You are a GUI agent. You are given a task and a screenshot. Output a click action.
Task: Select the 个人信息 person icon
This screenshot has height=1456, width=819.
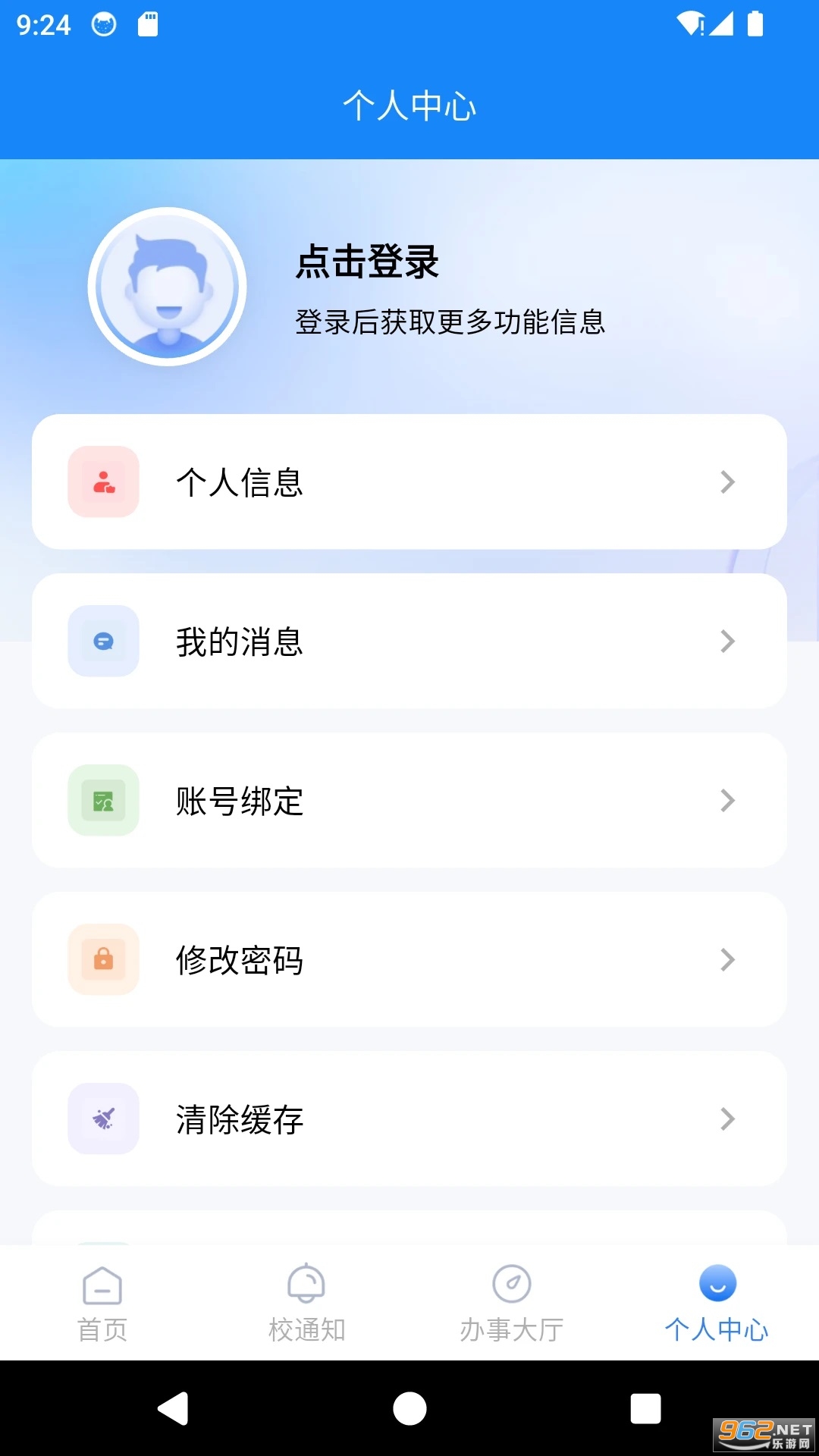[103, 482]
